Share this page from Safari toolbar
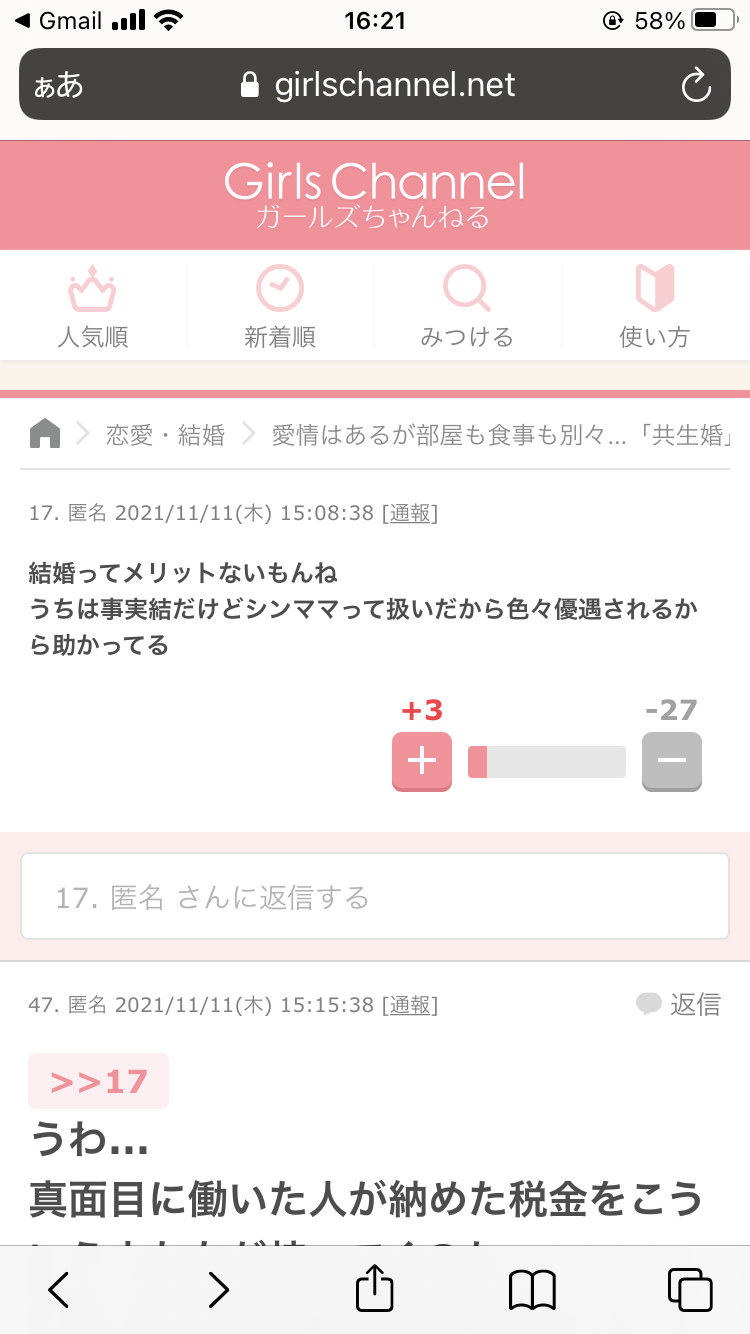The height and width of the screenshot is (1334, 750). (375, 1289)
